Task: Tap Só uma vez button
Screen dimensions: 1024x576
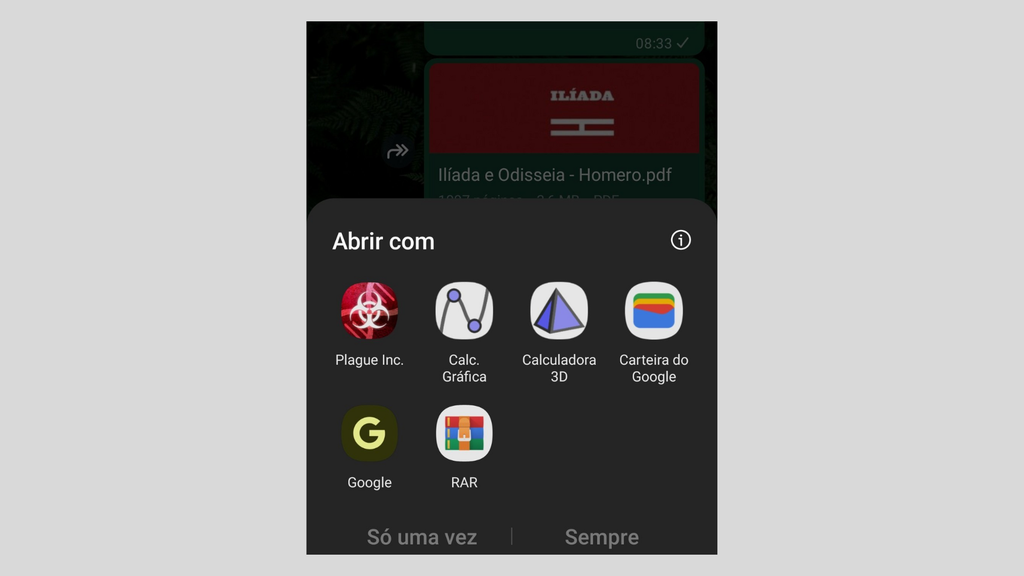Action: [421, 537]
